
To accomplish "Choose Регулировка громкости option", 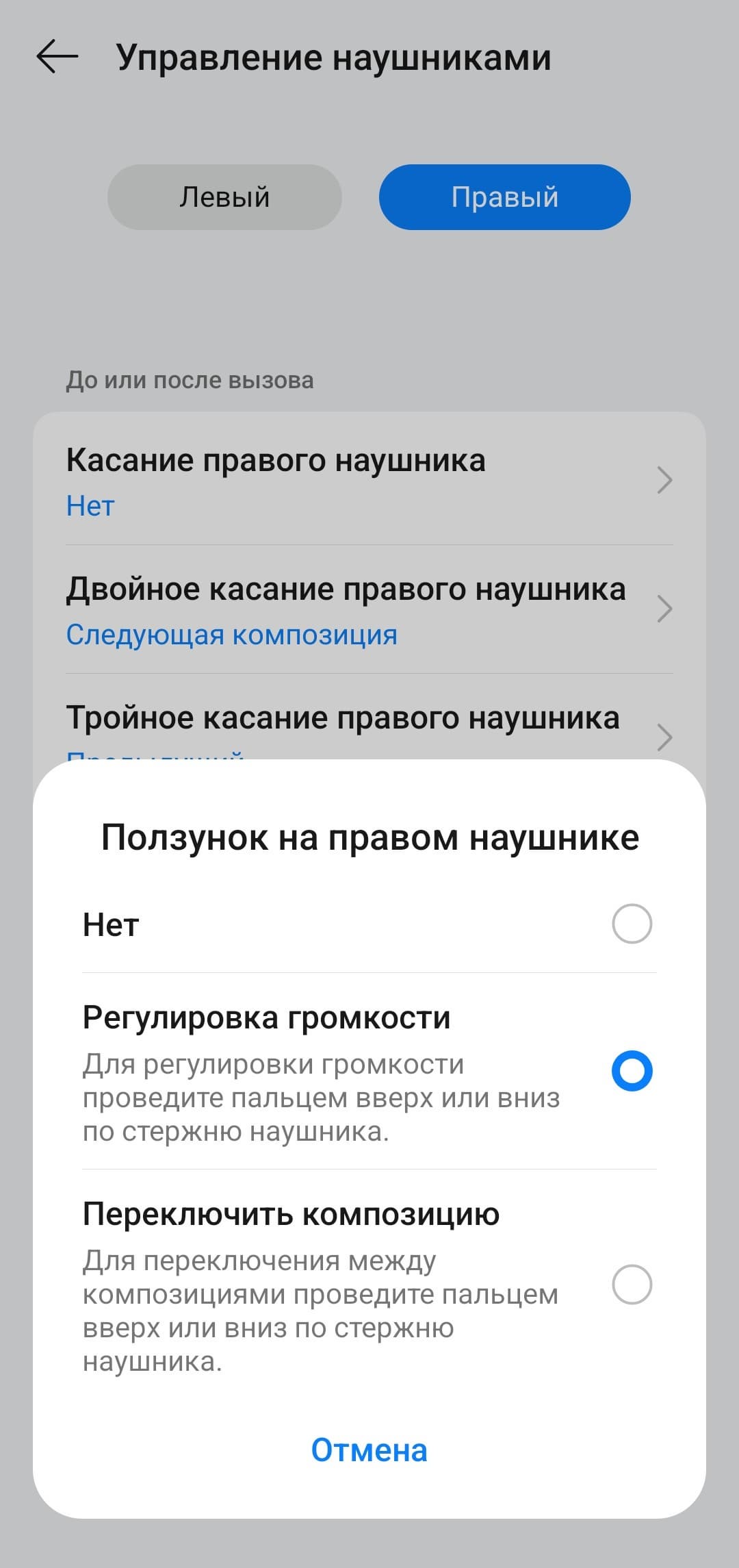I will [x=632, y=1071].
